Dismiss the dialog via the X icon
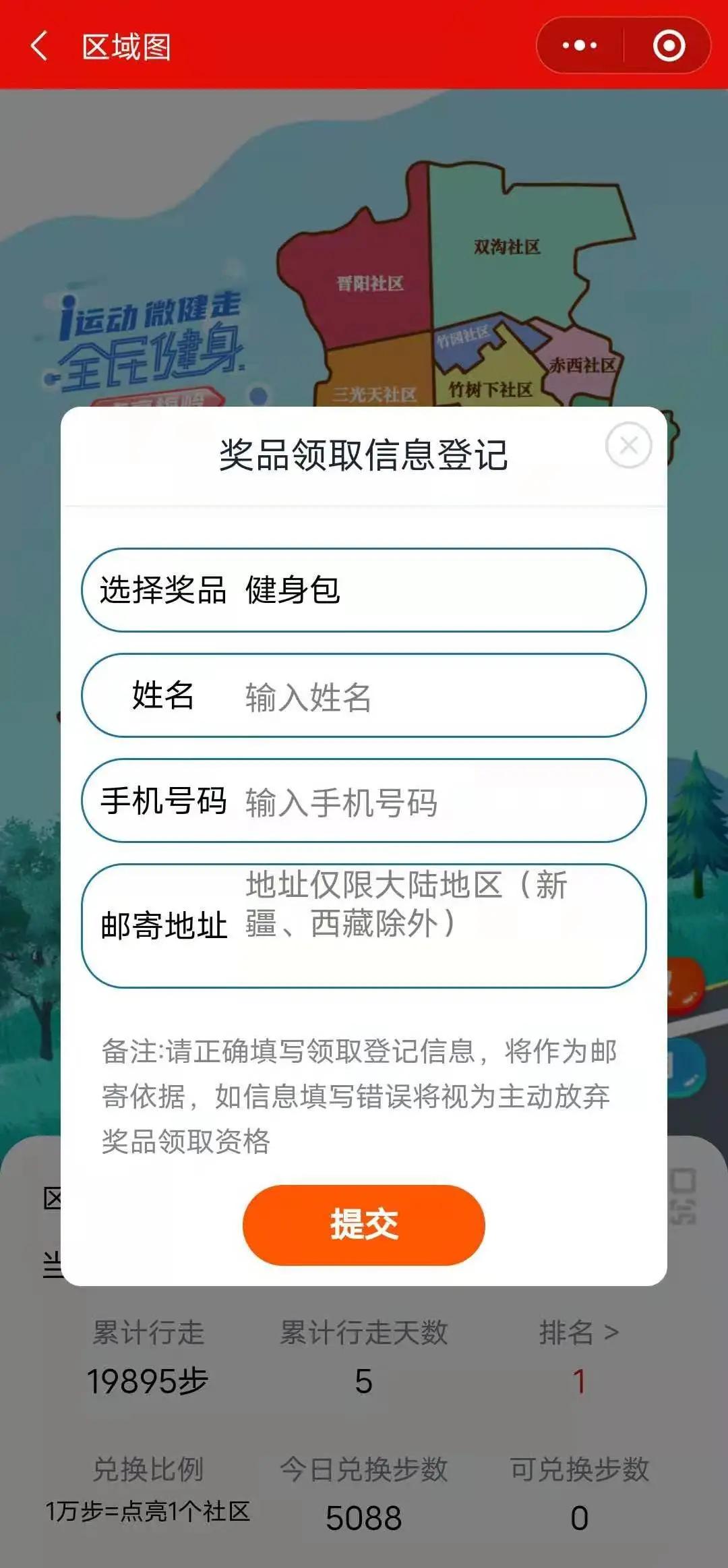Viewport: 728px width, 1568px height. click(629, 443)
